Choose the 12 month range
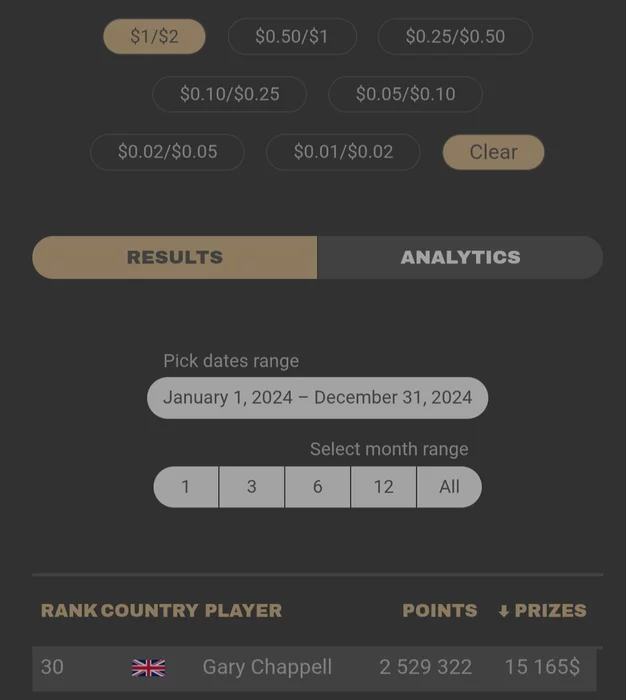The height and width of the screenshot is (700, 626). 383,487
